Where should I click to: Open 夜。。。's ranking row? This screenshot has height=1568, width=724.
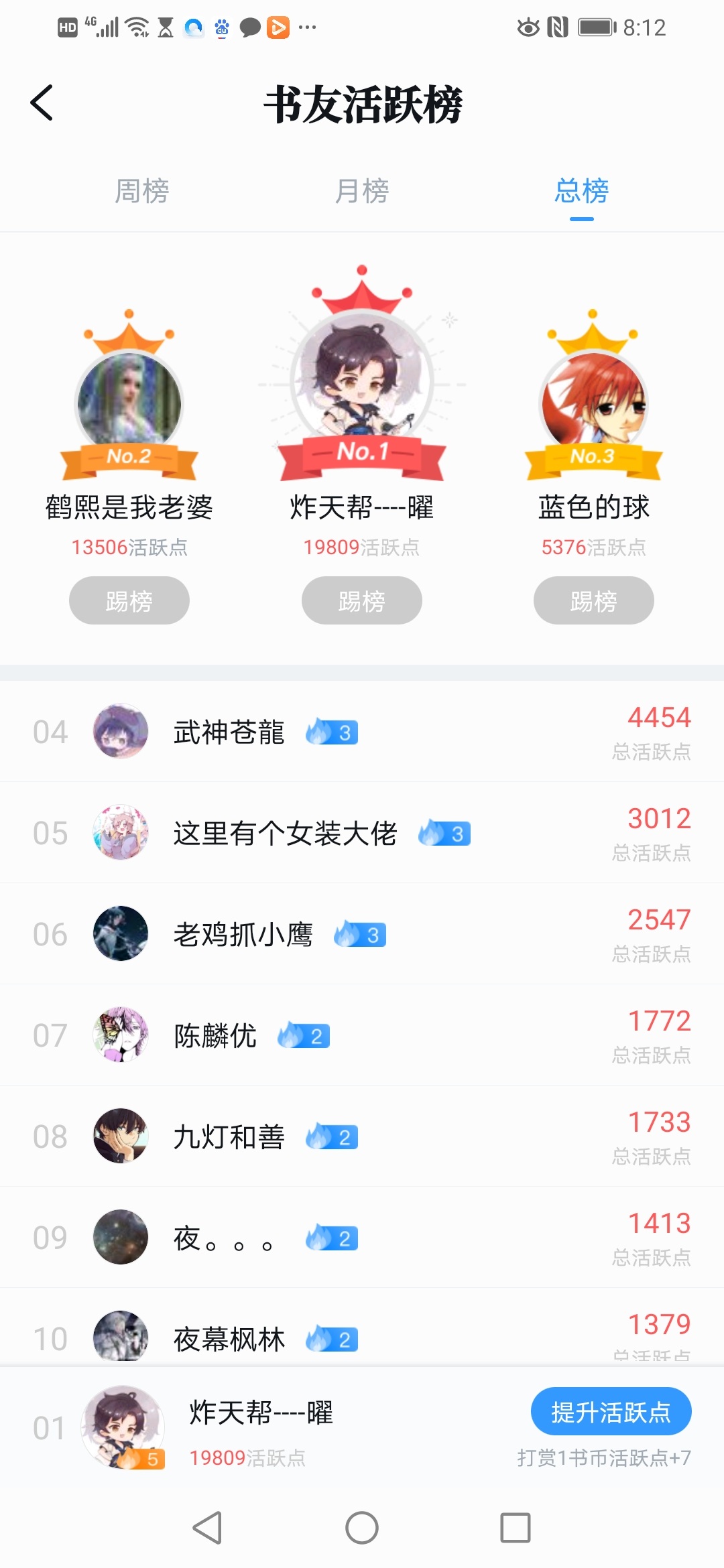click(362, 1238)
